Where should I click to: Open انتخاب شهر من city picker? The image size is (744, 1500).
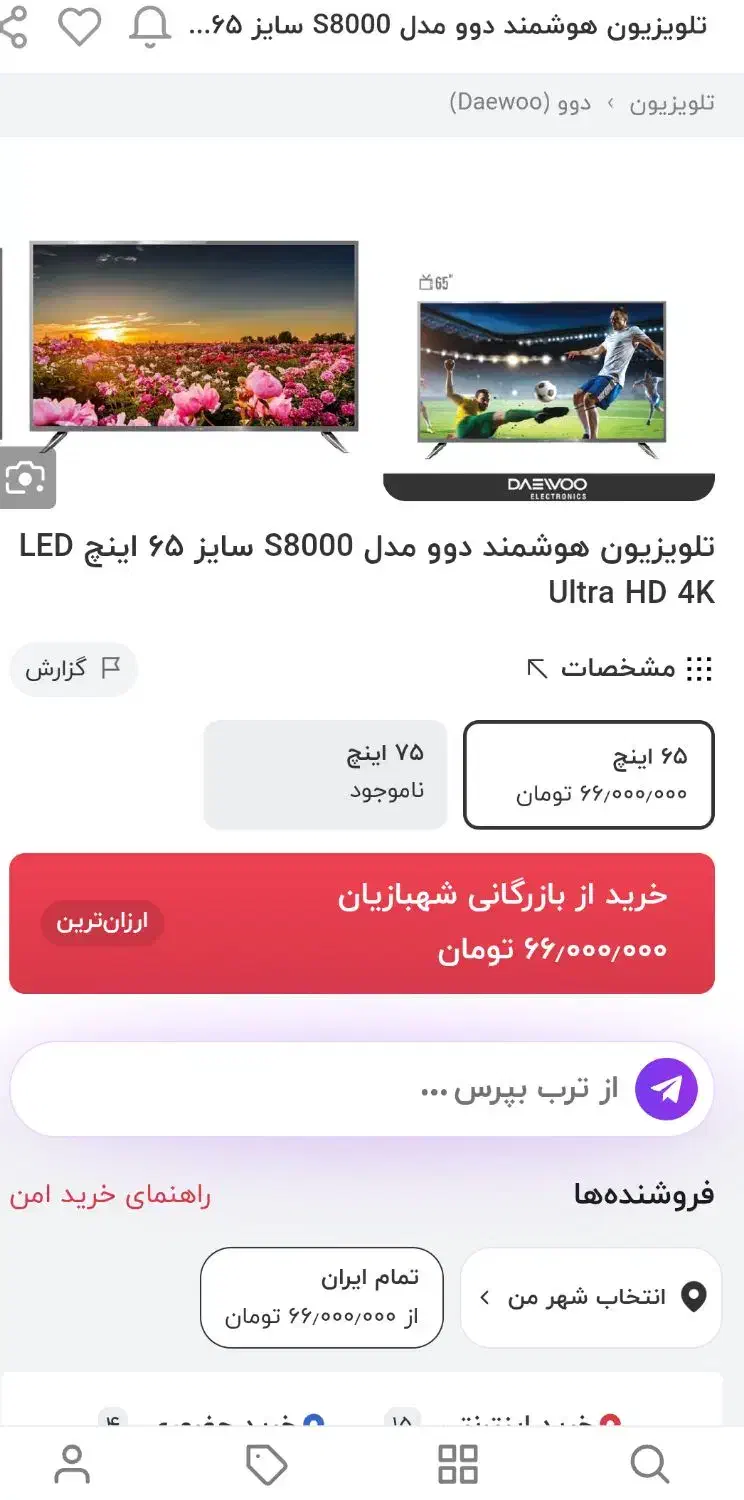pos(590,1297)
